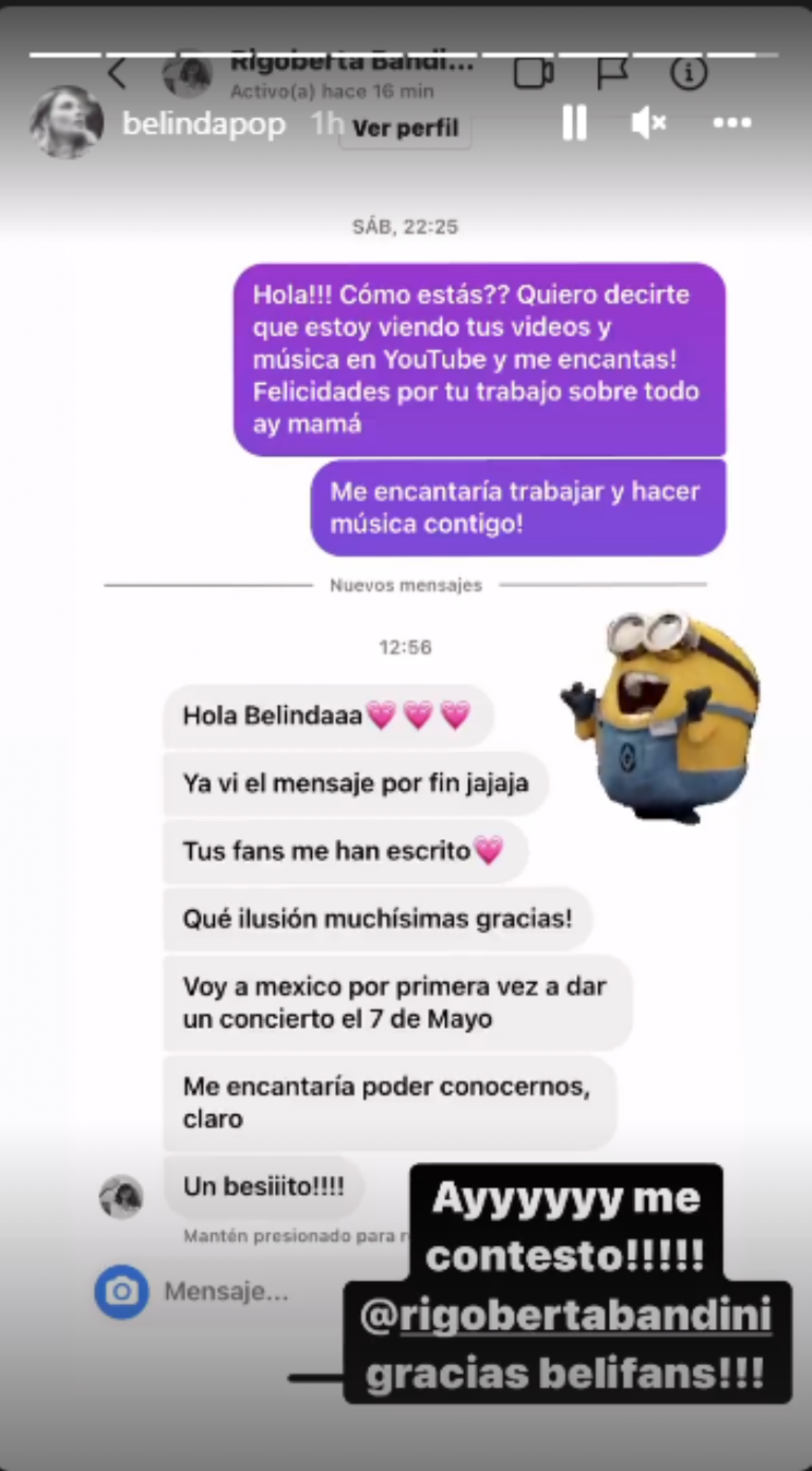Open the @rigobertabandini mention
Viewport: 812px width, 1471px height.
point(566,1317)
